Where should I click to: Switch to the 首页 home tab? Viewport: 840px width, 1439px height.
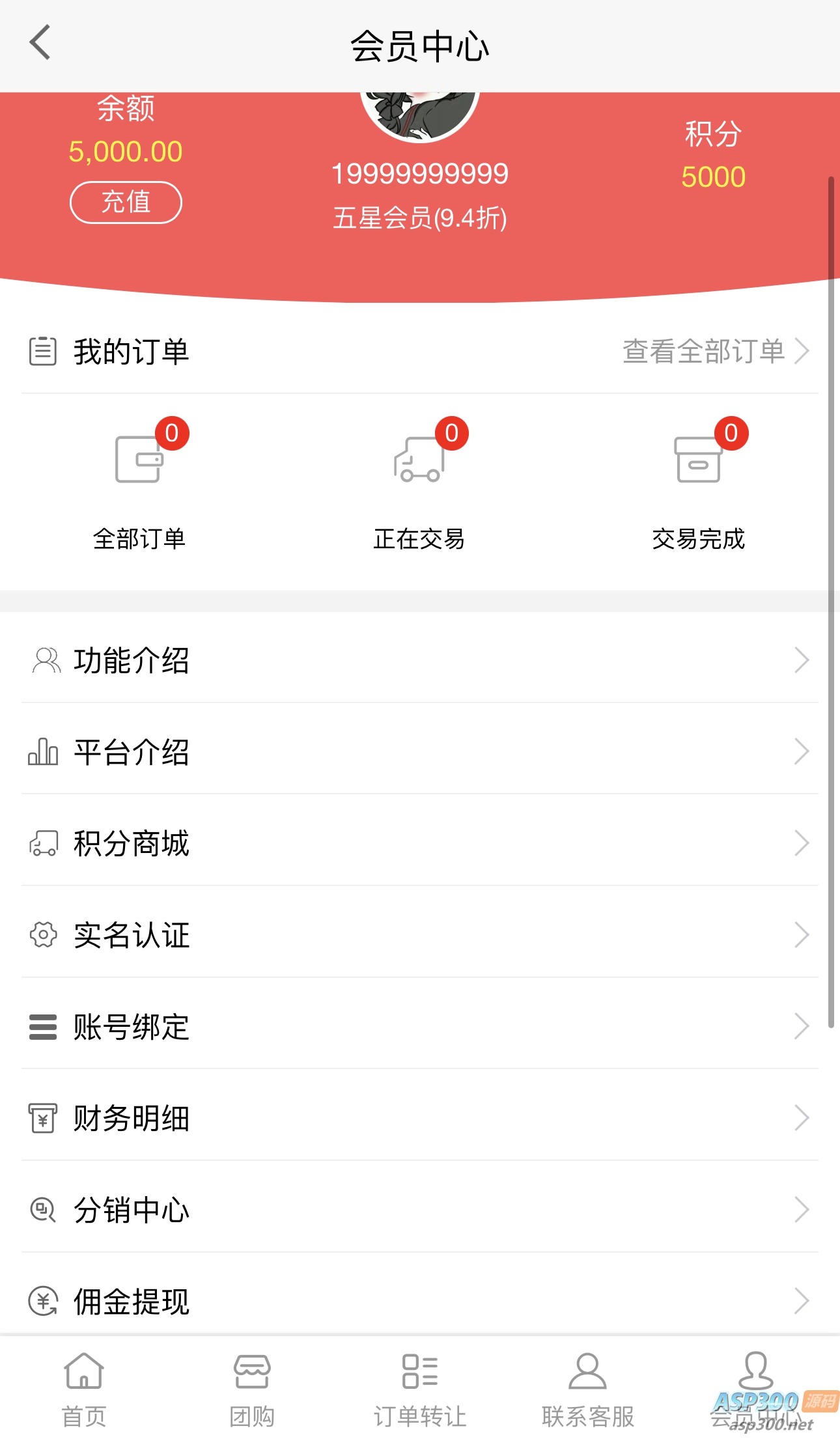(84, 1388)
